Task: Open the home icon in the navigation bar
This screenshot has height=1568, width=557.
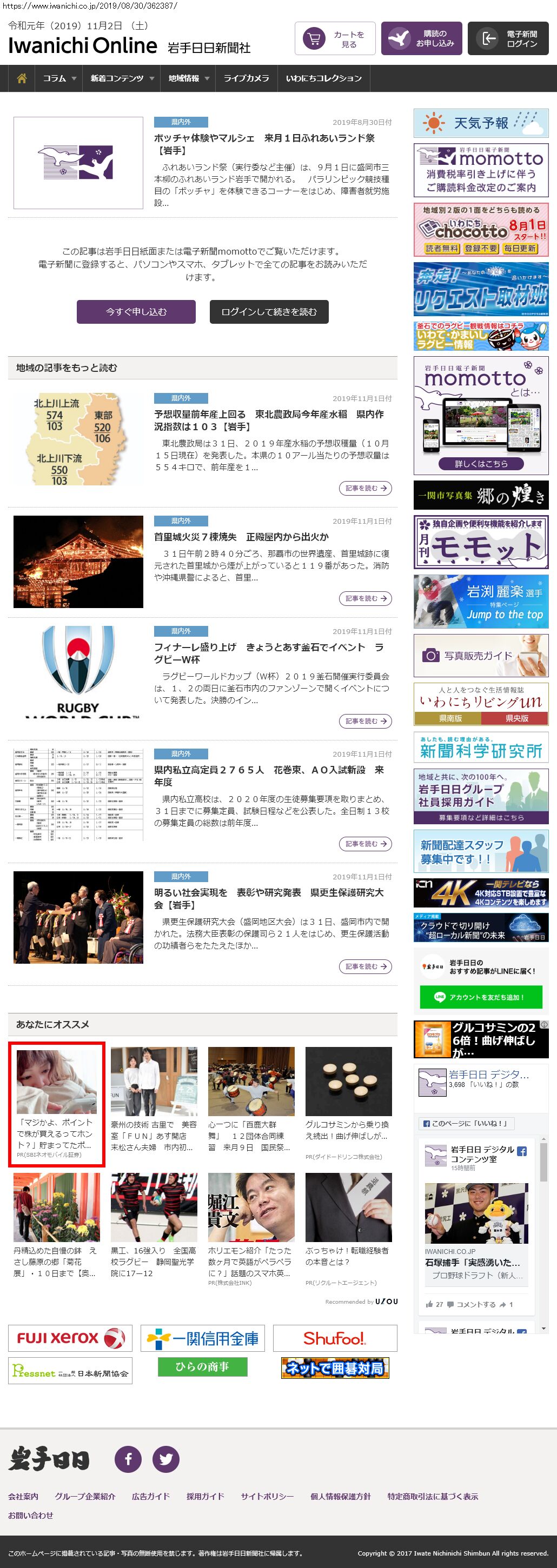Action: (22, 78)
